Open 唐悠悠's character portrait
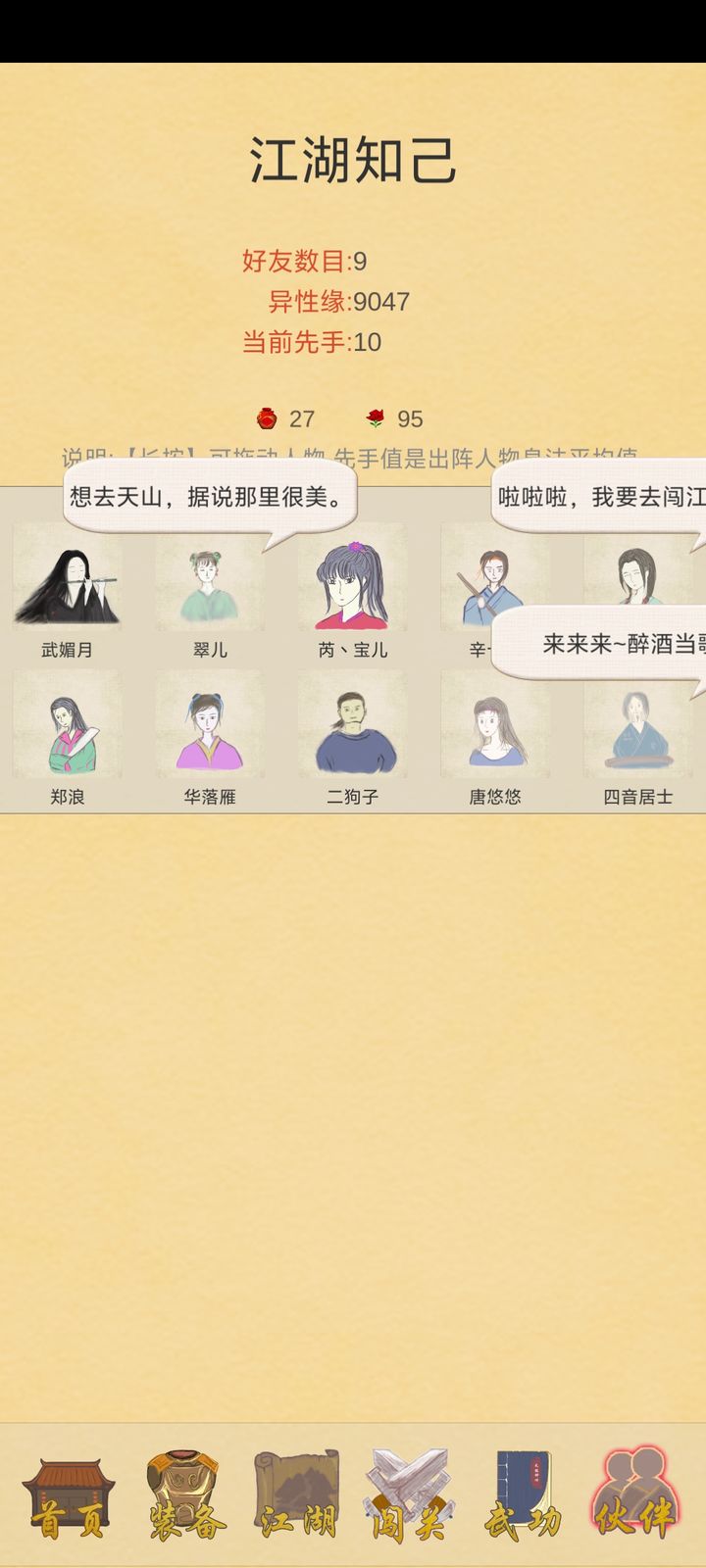Image resolution: width=706 pixels, height=1568 pixels. coord(495,727)
